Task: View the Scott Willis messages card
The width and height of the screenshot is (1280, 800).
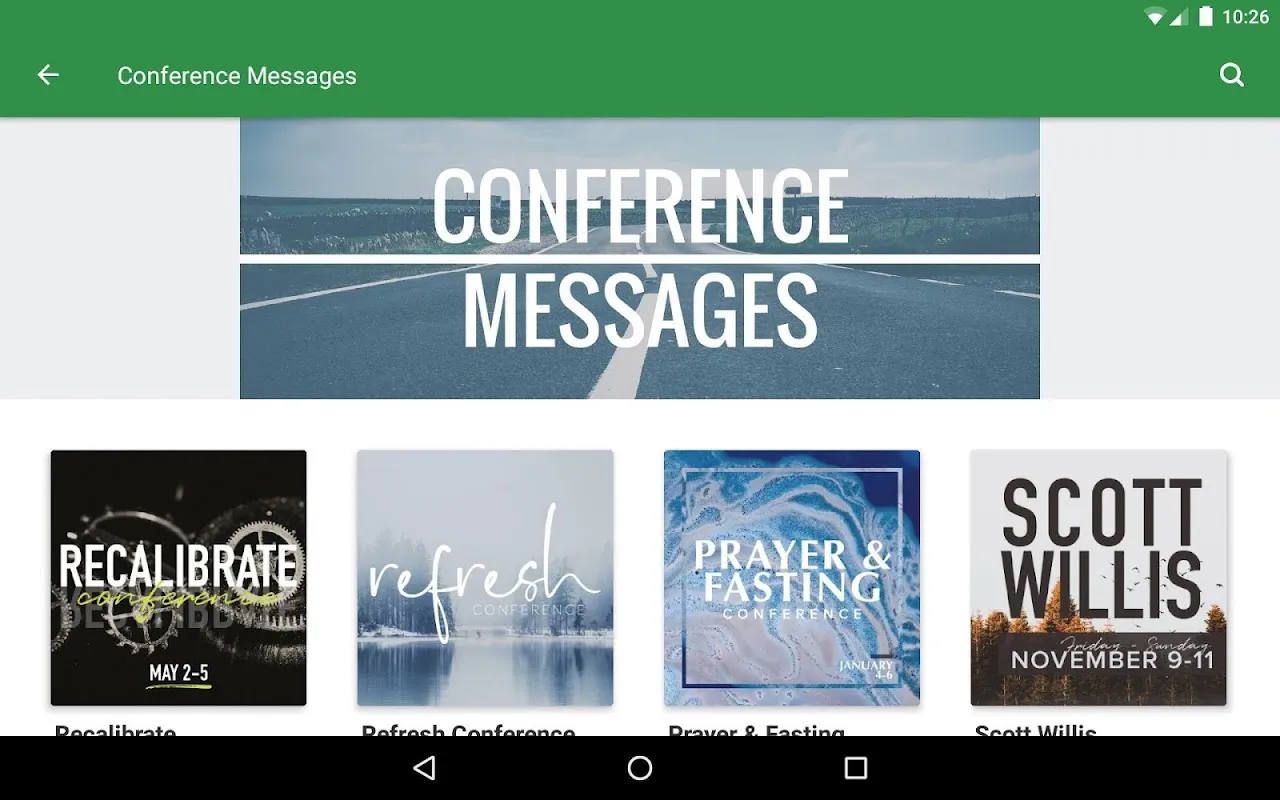Action: click(1098, 578)
